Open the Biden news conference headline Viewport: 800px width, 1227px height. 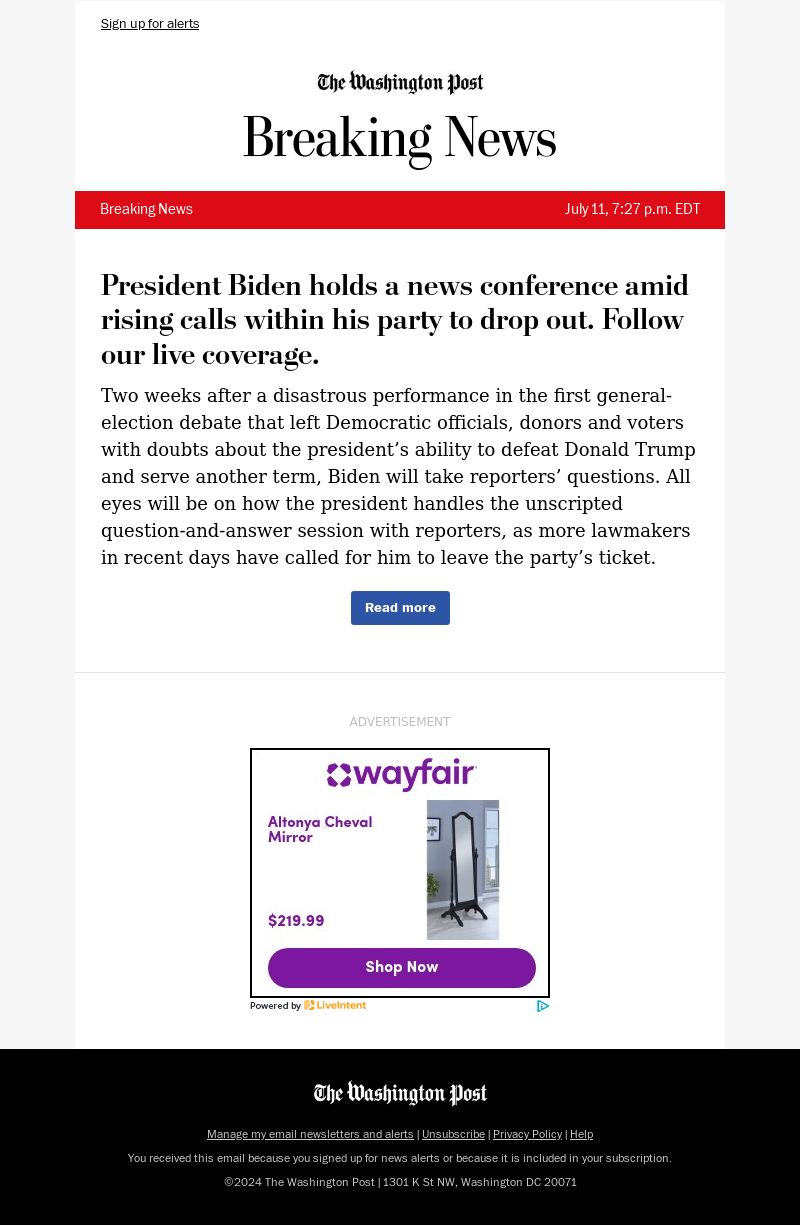(394, 320)
